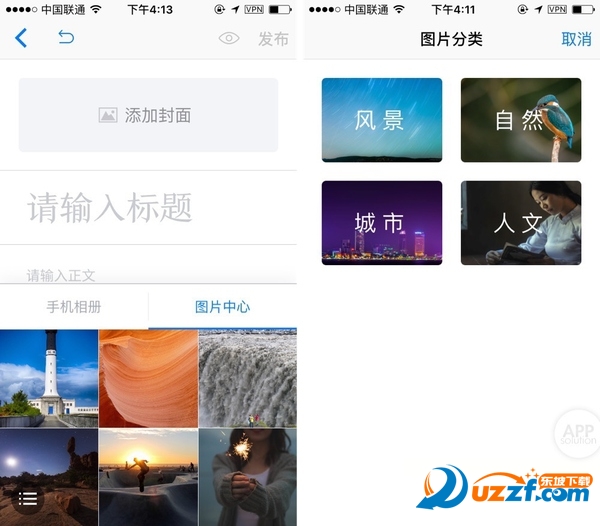Open the 人文 category
Screen dimensions: 600x526
520,223
